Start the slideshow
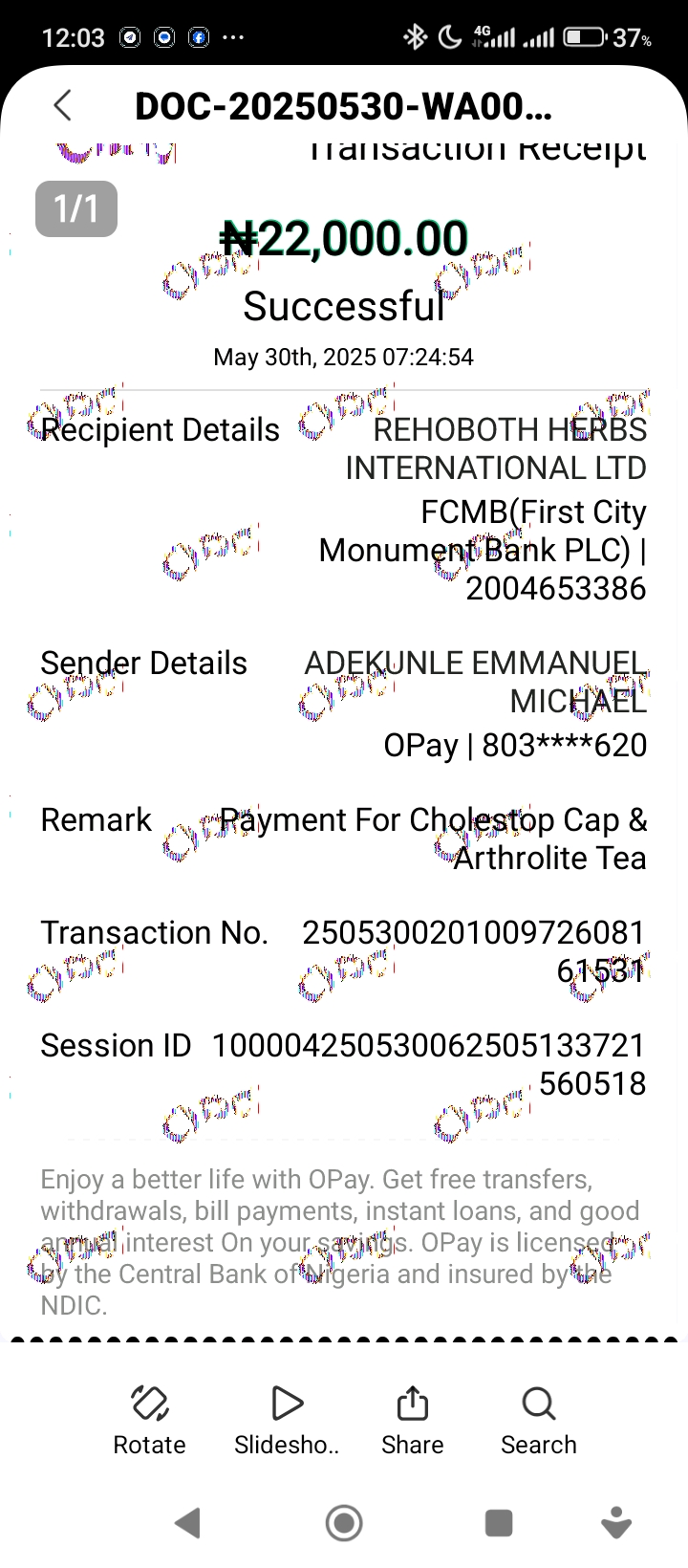This screenshot has width=688, height=1568. 287,1419
